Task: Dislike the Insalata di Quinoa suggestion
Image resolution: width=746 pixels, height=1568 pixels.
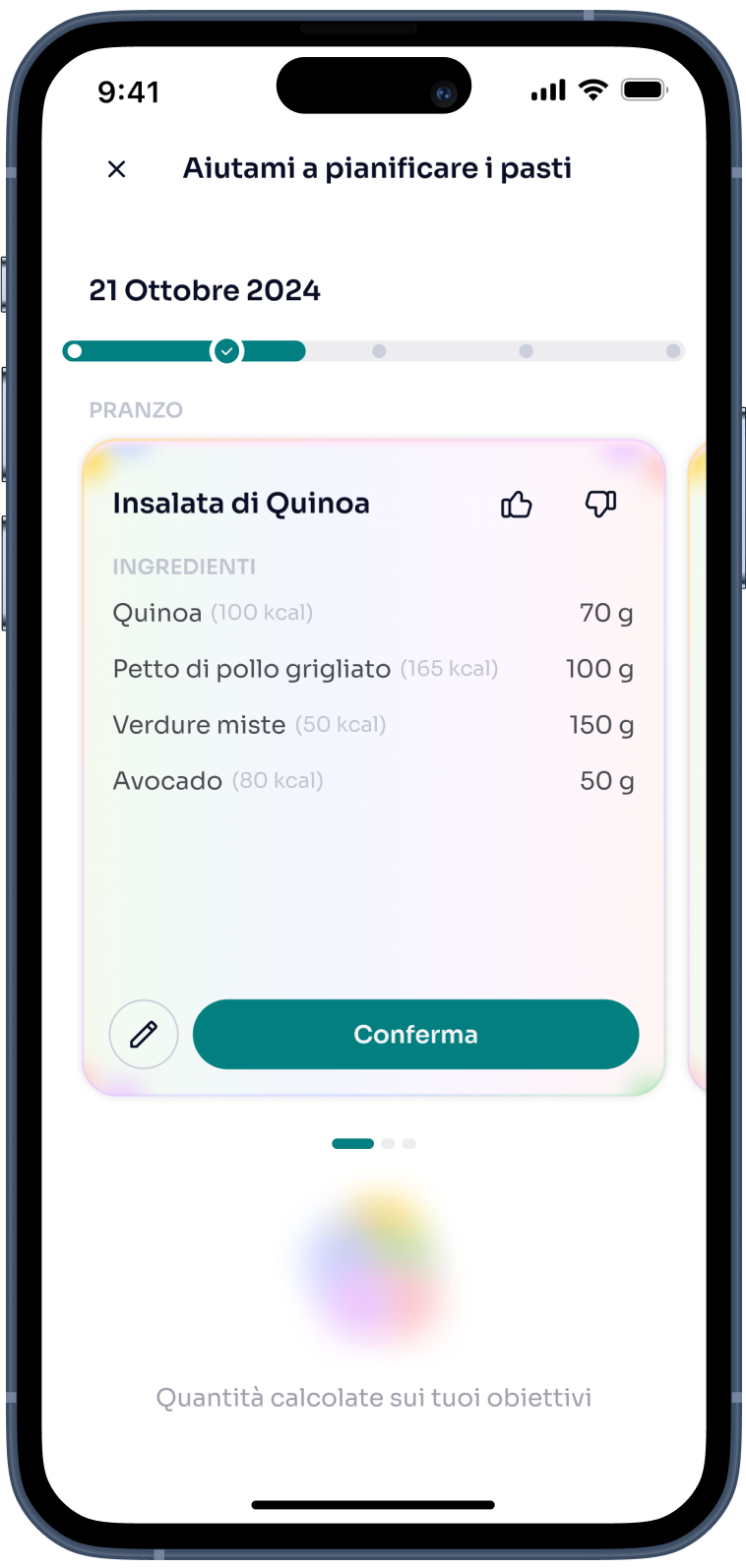Action: [600, 505]
